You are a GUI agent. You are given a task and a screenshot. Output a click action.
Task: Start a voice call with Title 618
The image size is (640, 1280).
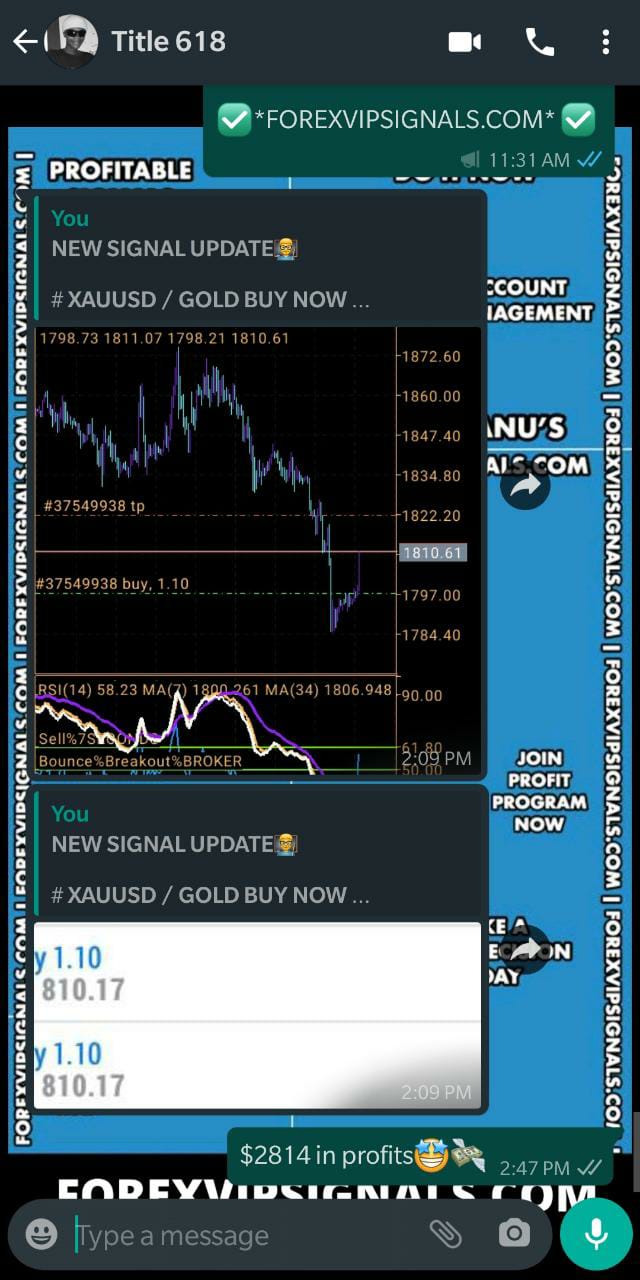tap(539, 42)
